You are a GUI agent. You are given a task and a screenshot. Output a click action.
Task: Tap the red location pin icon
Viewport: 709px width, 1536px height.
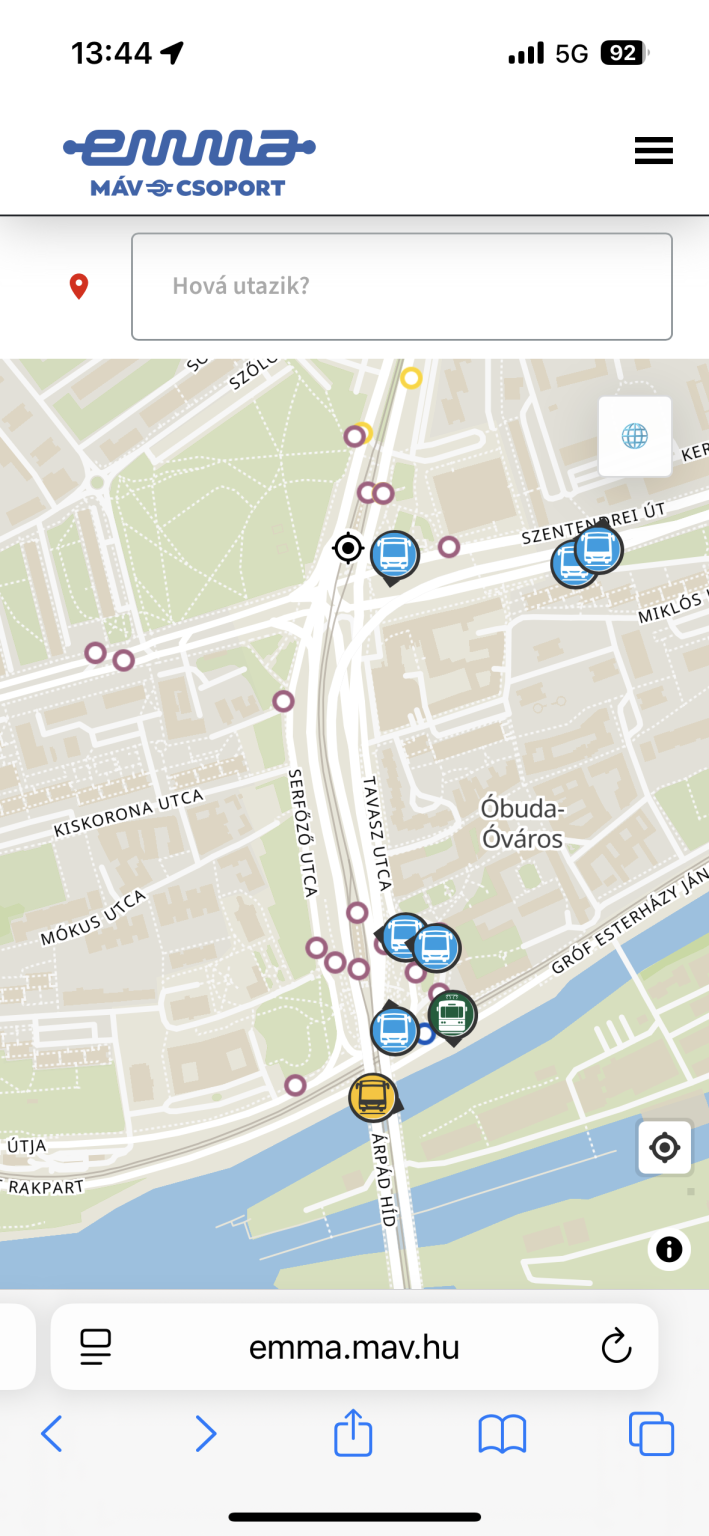click(79, 287)
